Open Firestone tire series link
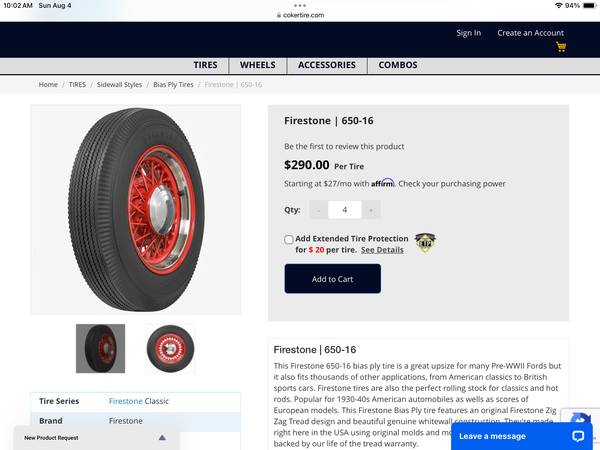This screenshot has height=450, width=600. click(126, 401)
